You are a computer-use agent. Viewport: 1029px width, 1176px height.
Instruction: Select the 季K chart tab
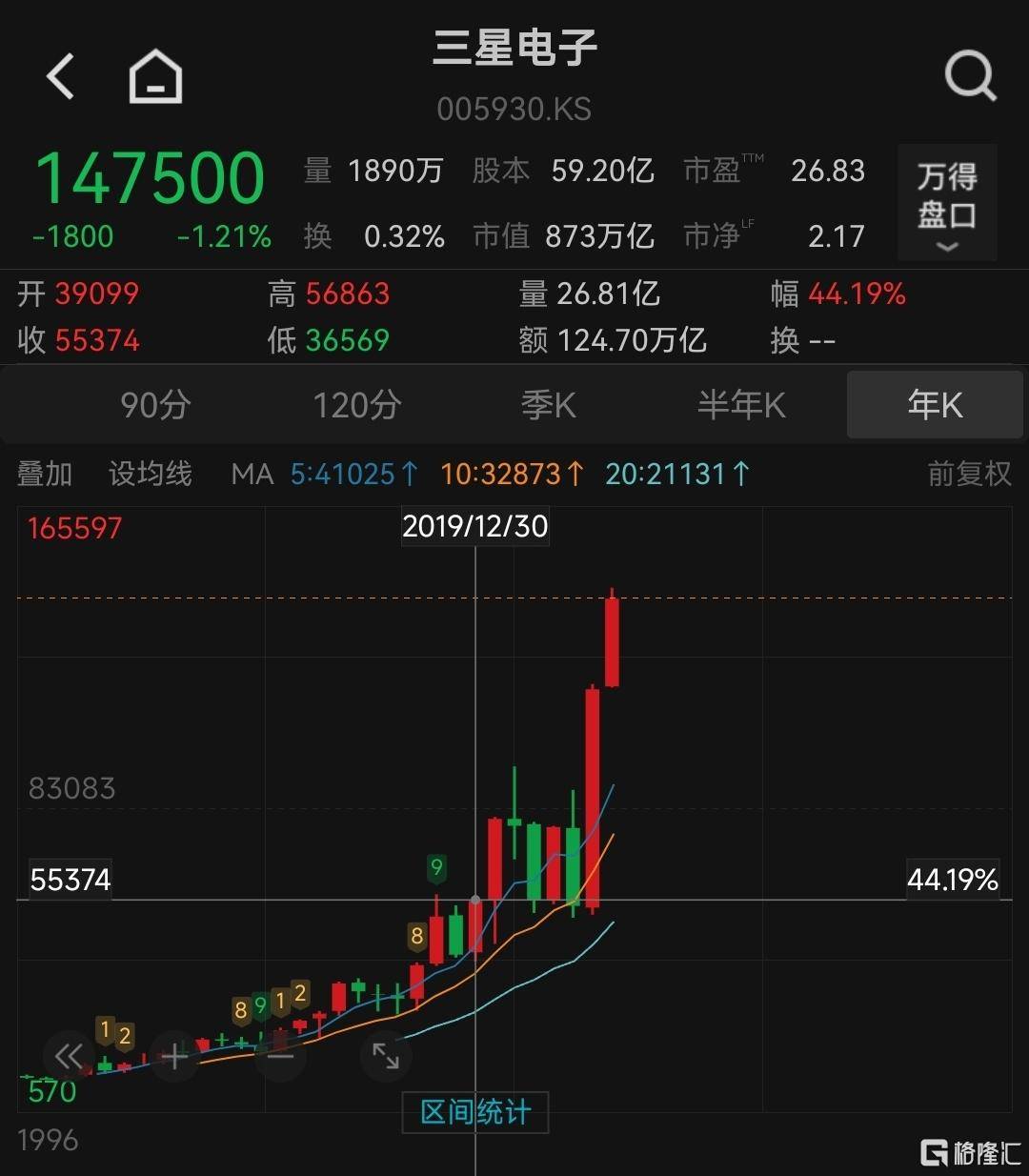coord(548,405)
